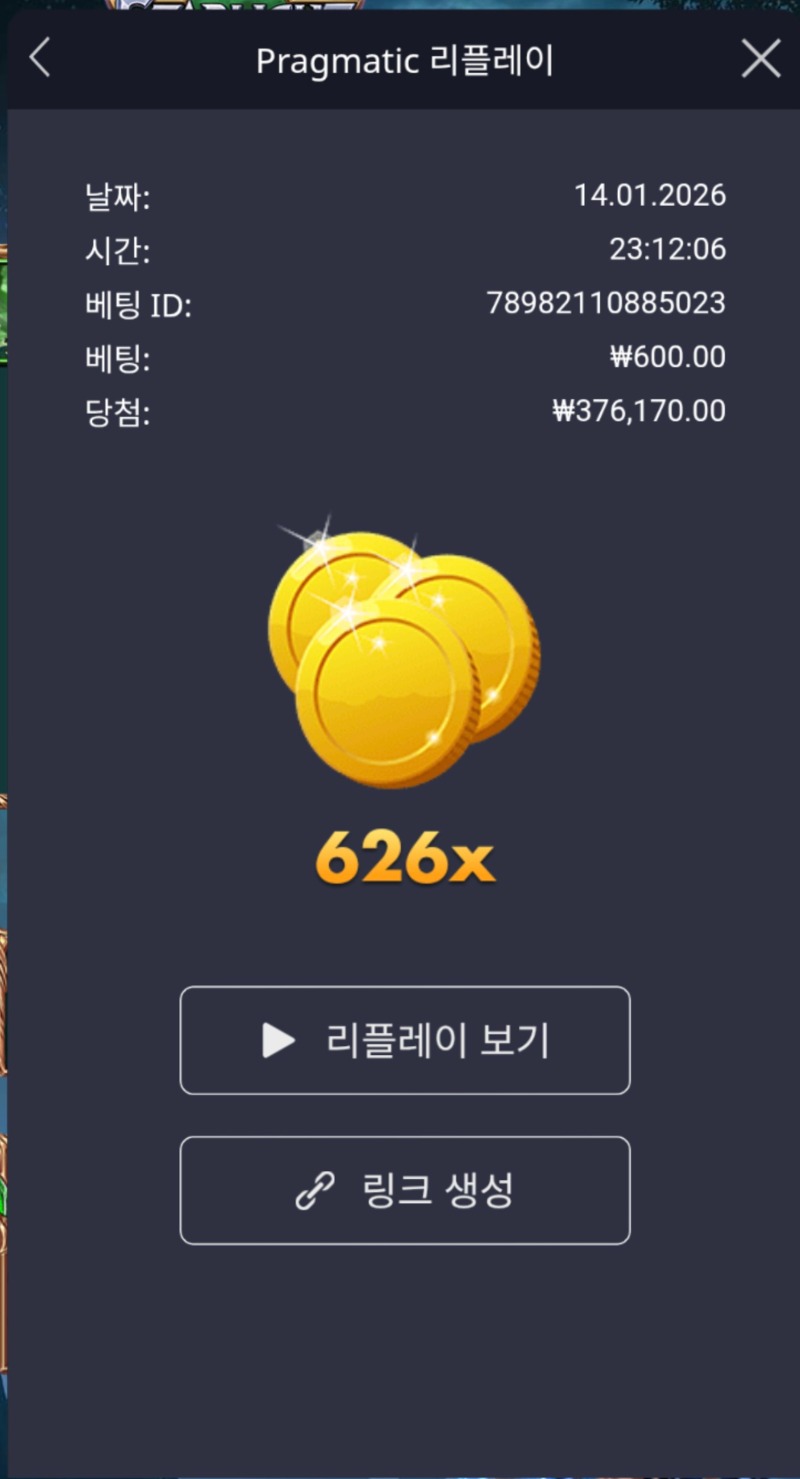The image size is (800, 1479).
Task: Watch the replay with 리플레이 보기
Action: coord(405,1041)
